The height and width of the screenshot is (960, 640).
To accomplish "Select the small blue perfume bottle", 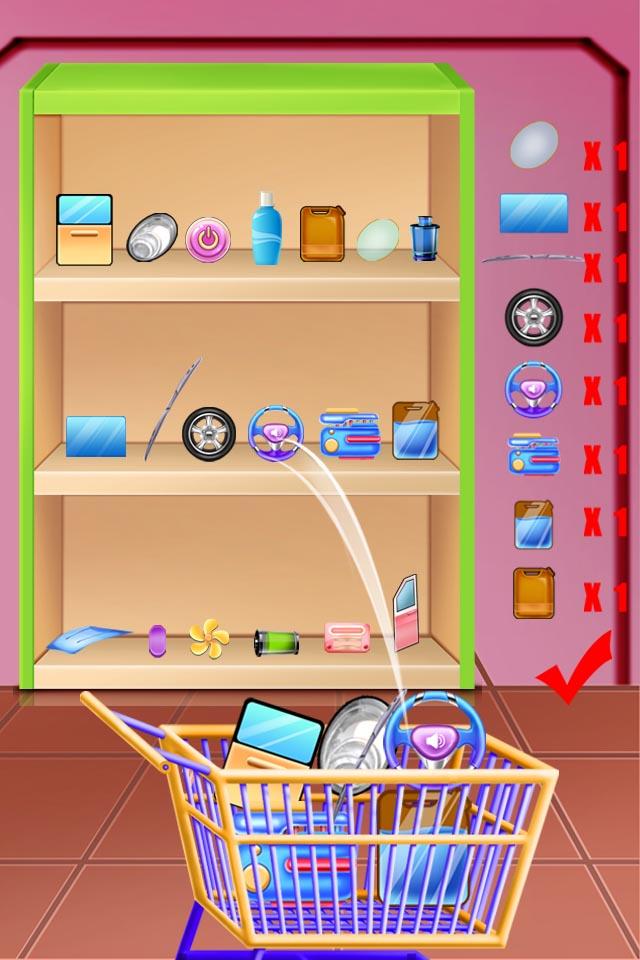I will [x=424, y=238].
